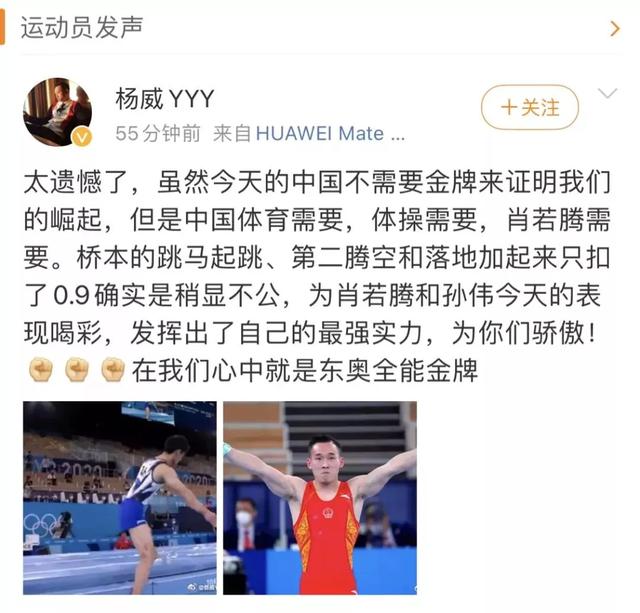Open the 运动员发声 section arrow

614,29
